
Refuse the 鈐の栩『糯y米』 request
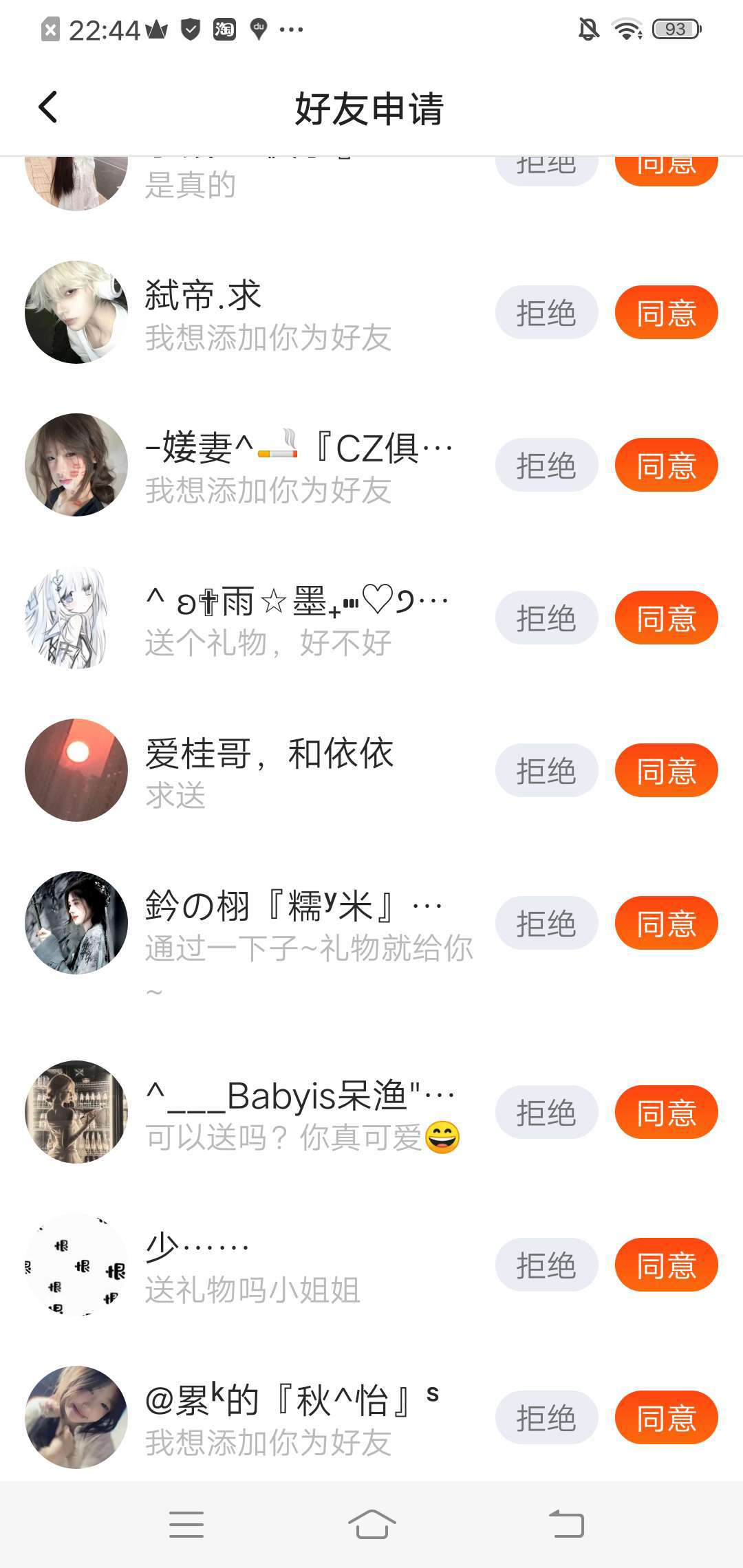click(546, 924)
